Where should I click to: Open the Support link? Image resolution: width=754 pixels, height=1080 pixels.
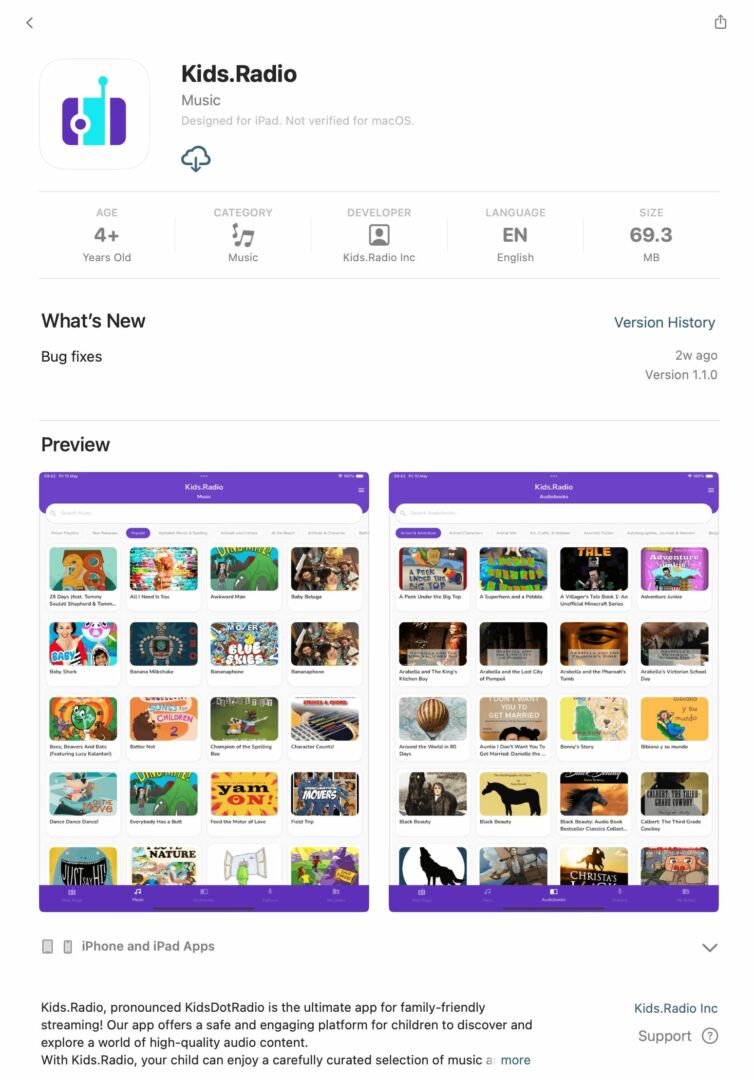pyautogui.click(x=678, y=1036)
